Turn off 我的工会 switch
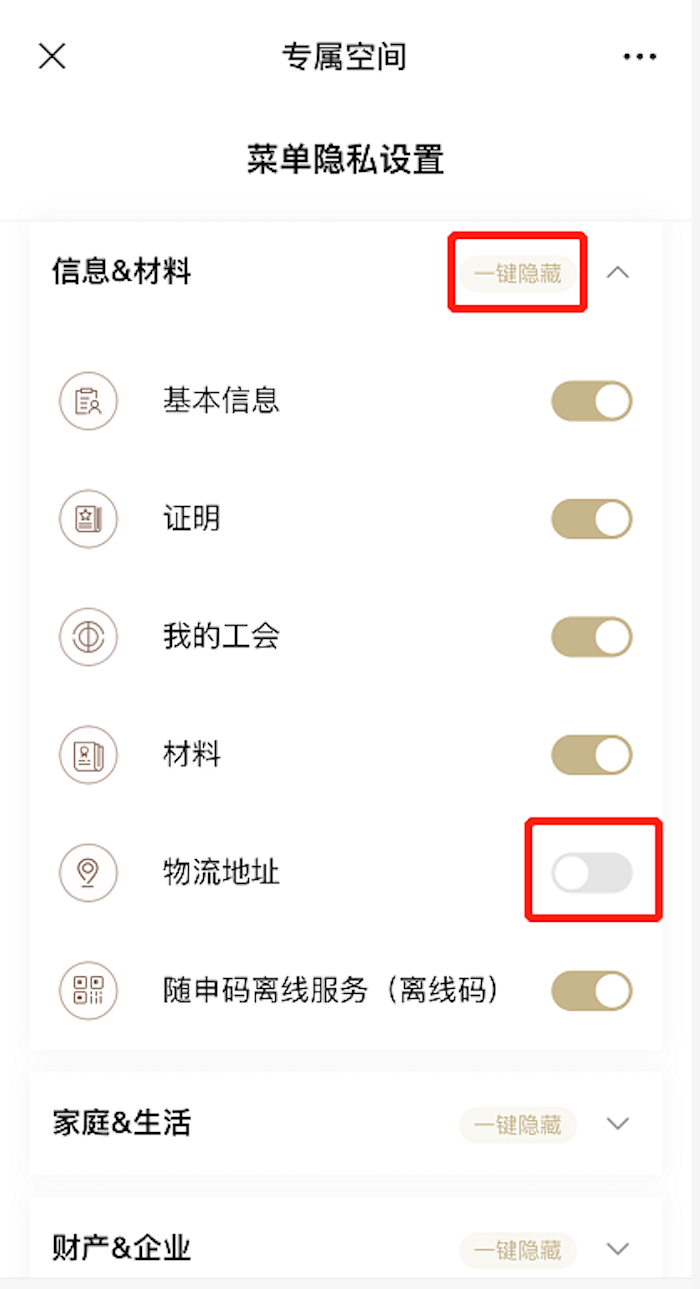This screenshot has height=1289, width=700. point(592,637)
